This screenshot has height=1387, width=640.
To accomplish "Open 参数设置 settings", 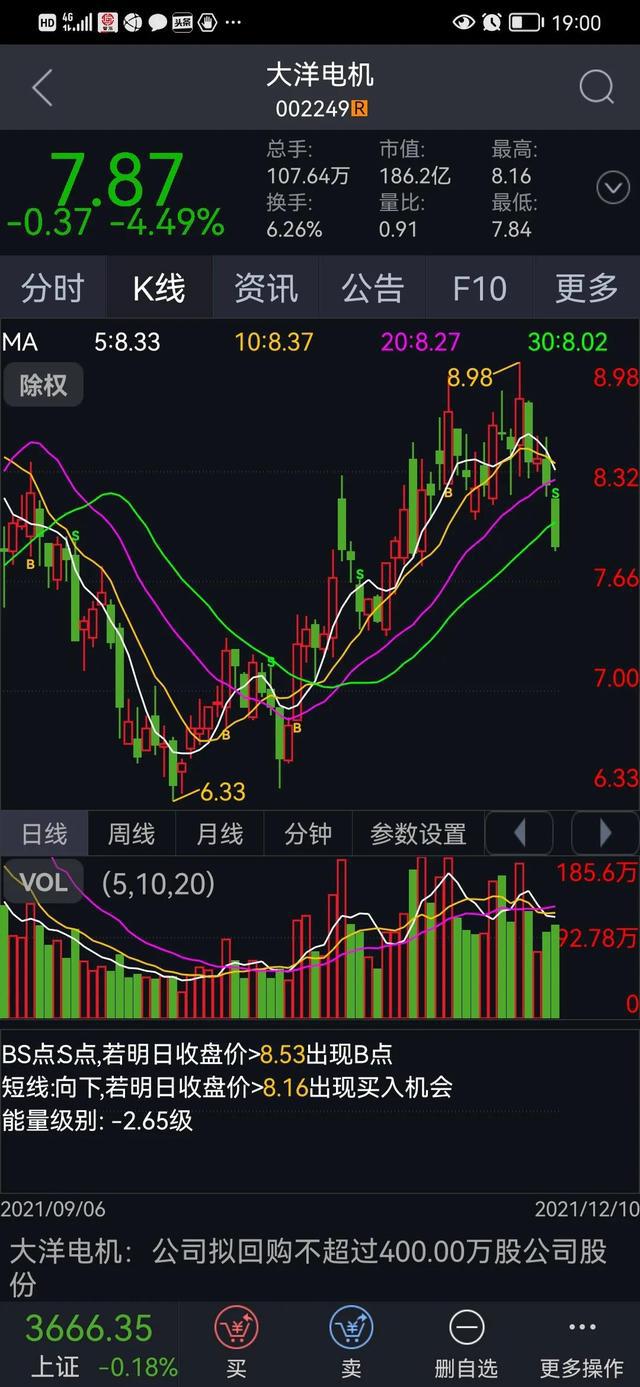I will pos(418,833).
